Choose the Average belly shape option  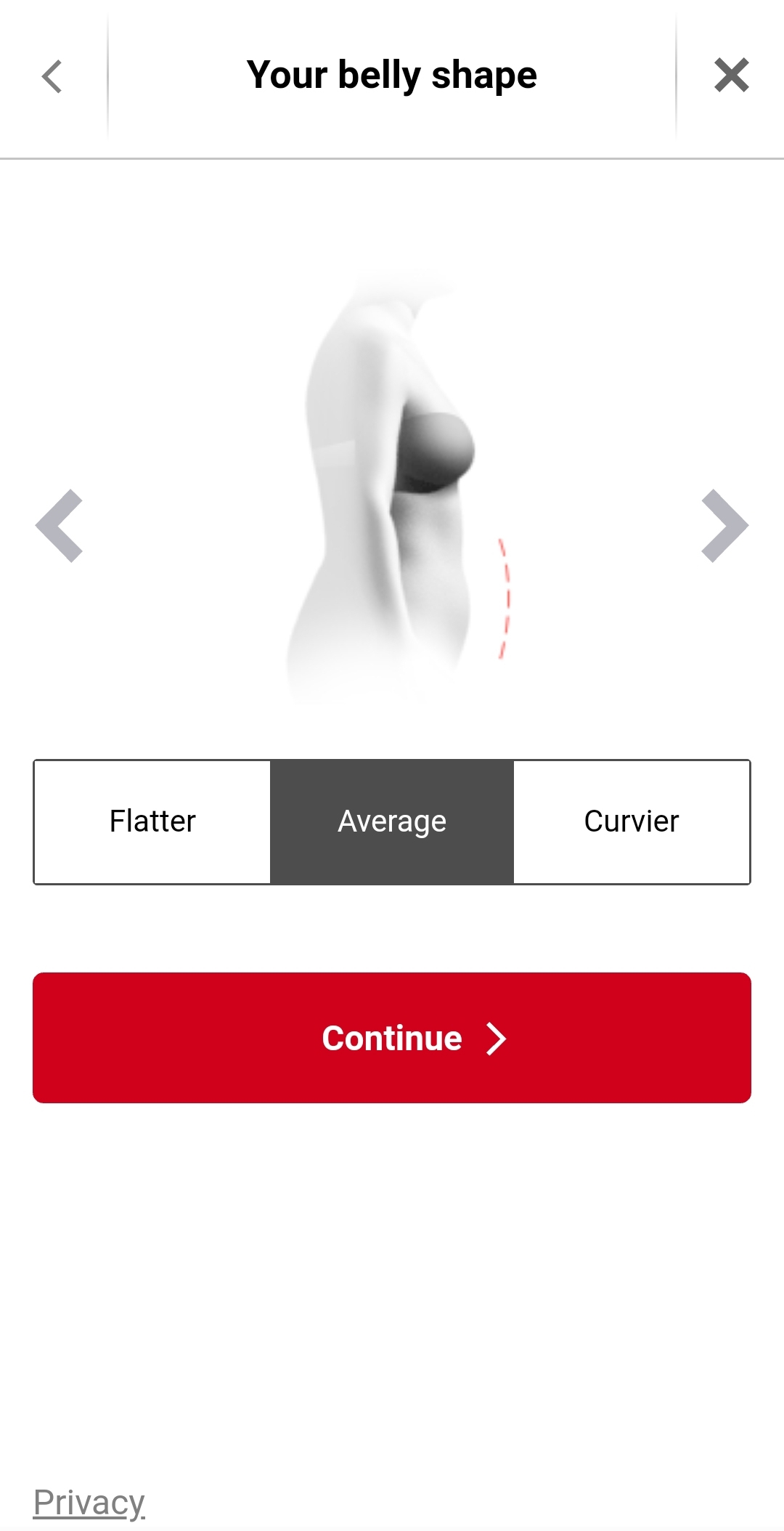tap(392, 821)
